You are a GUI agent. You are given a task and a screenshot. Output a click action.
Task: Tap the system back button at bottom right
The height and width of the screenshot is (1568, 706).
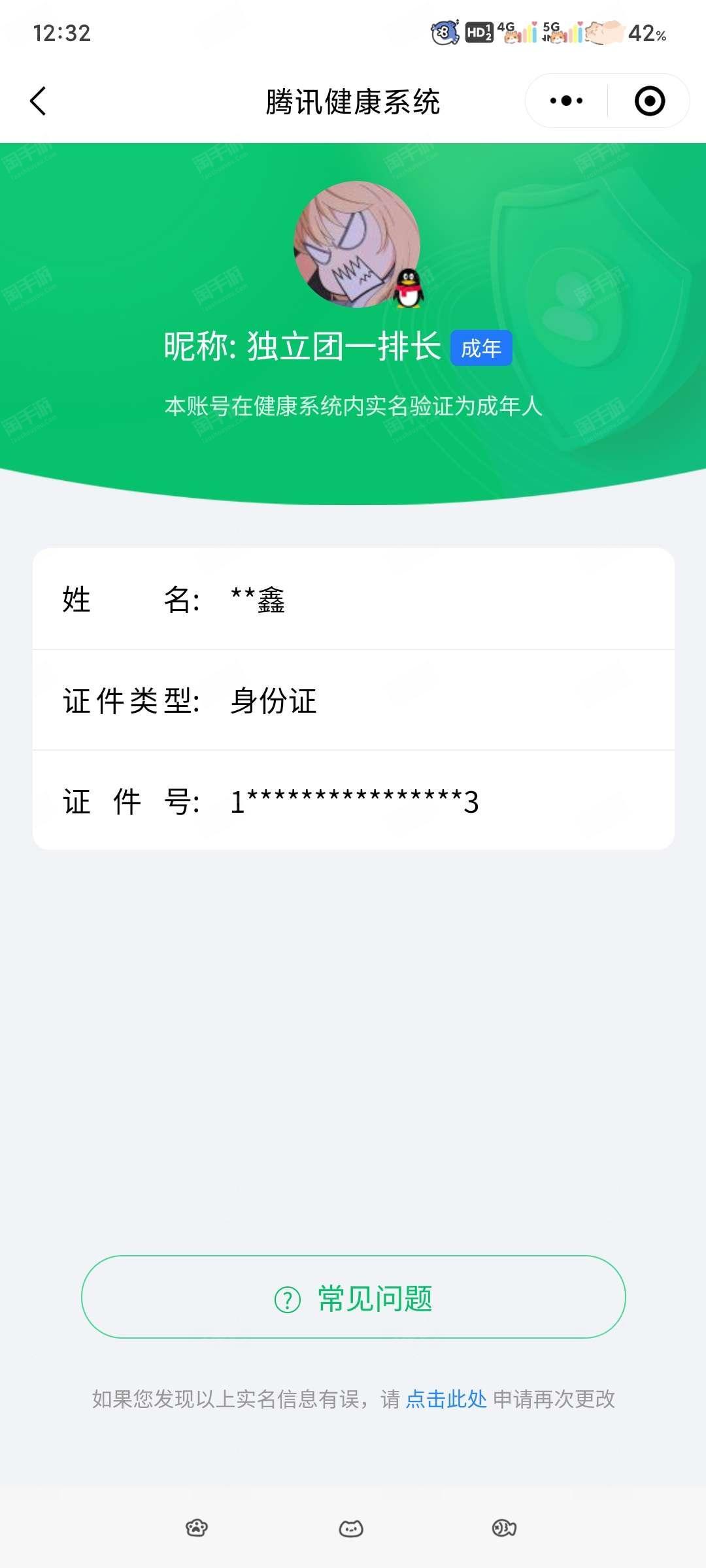click(504, 1528)
